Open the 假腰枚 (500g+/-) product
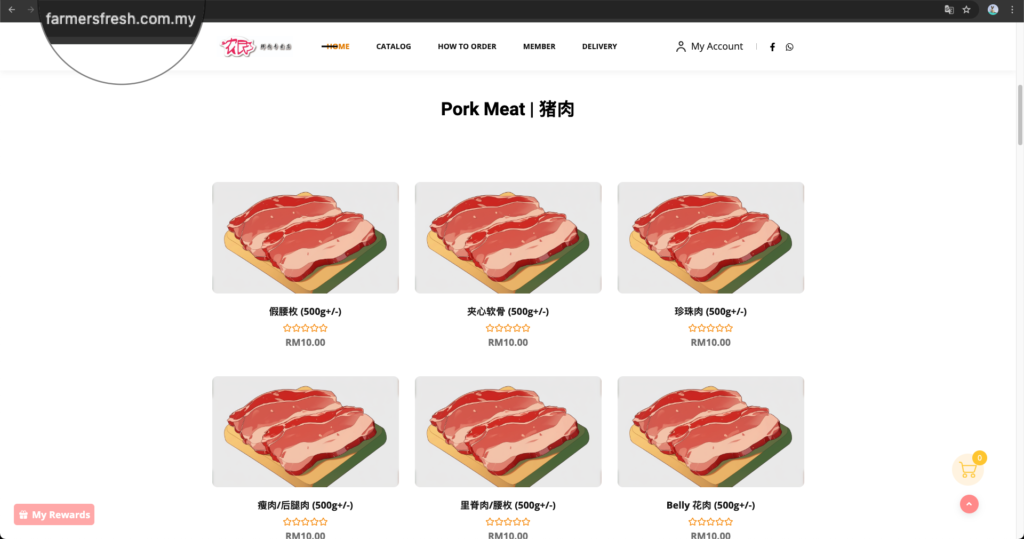Screen dimensions: 1024x539 tap(305, 311)
